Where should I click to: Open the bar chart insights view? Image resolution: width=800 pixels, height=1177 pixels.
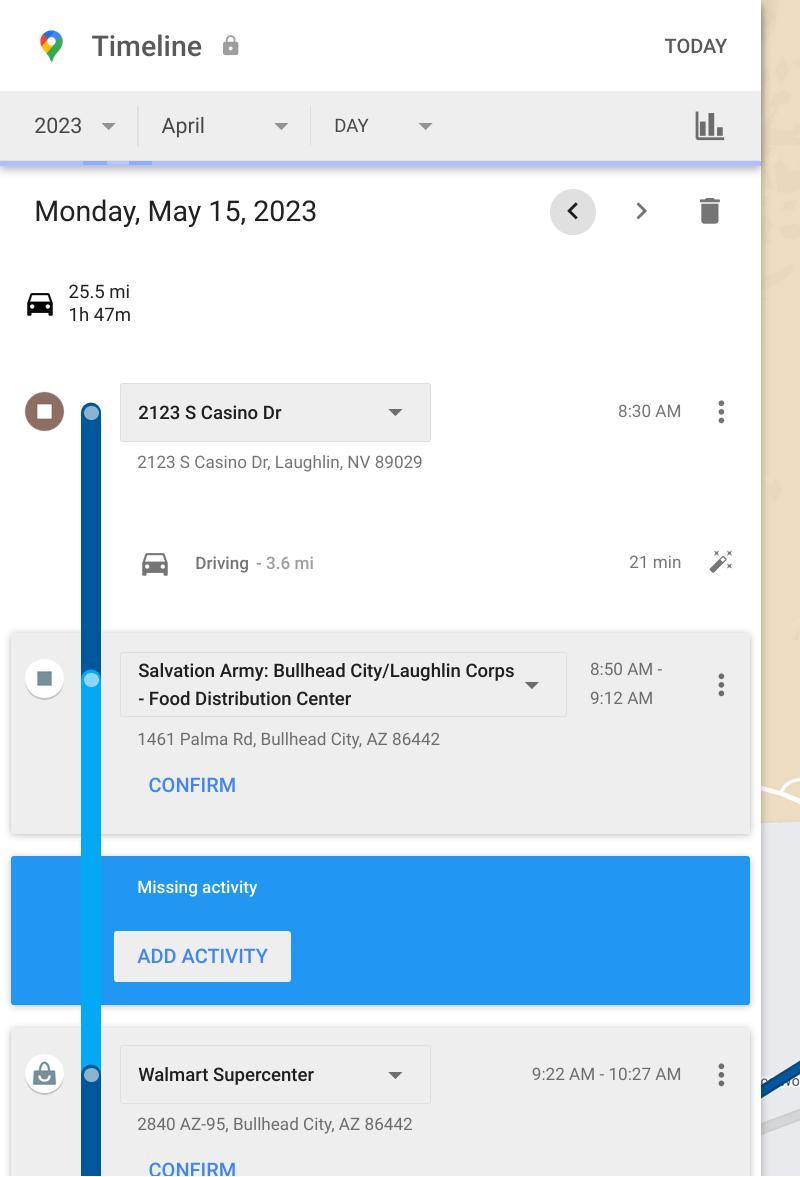(710, 125)
